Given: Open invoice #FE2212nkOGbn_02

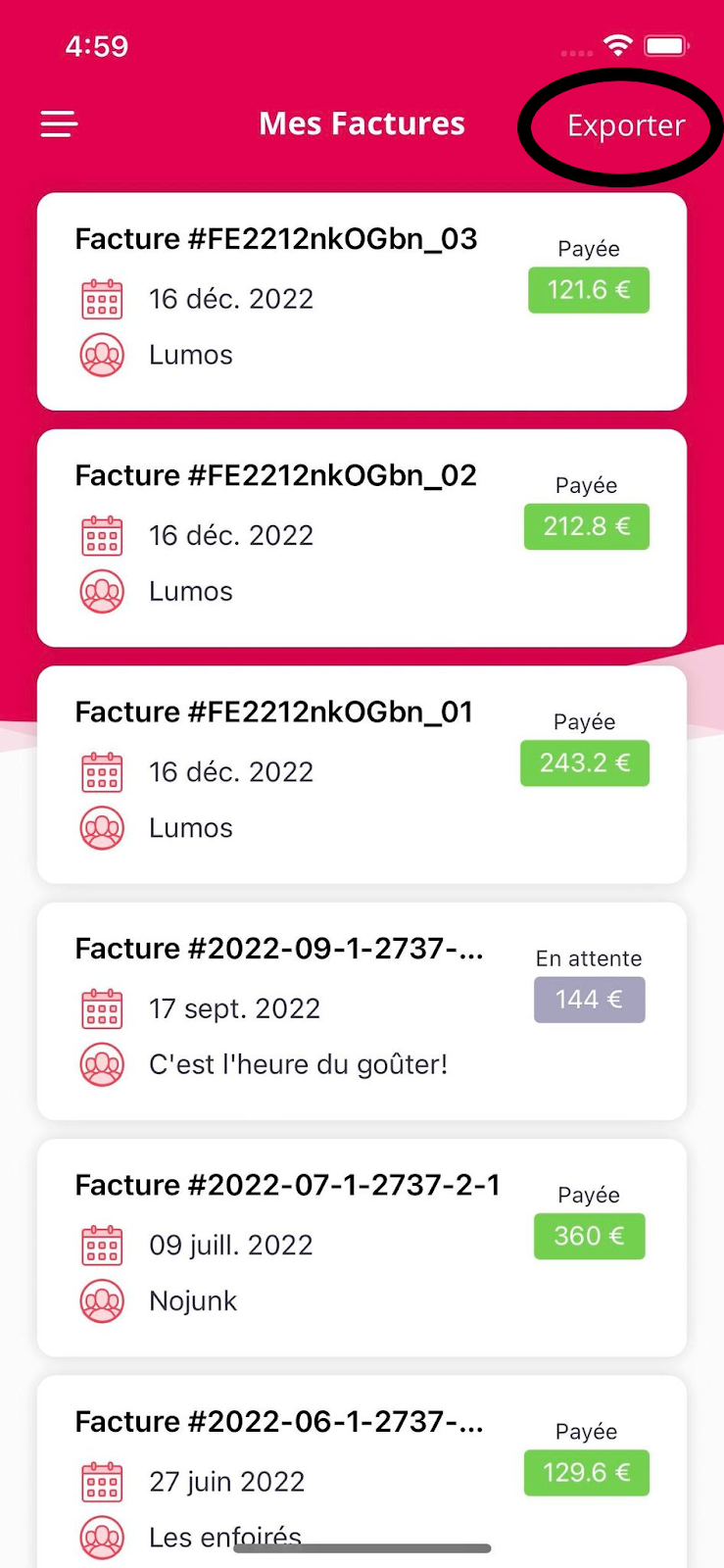Looking at the screenshot, I should (362, 538).
